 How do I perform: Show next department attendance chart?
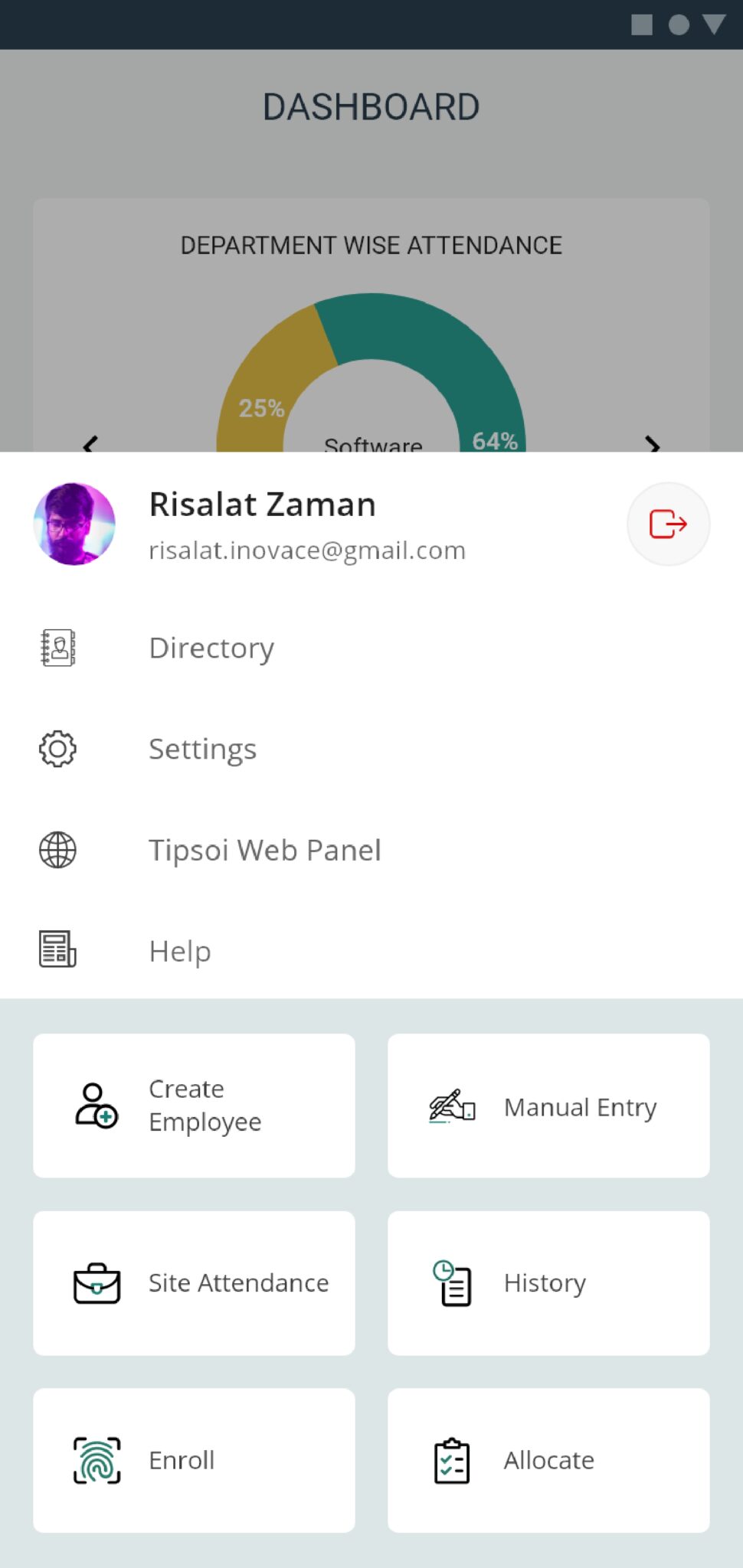click(652, 443)
